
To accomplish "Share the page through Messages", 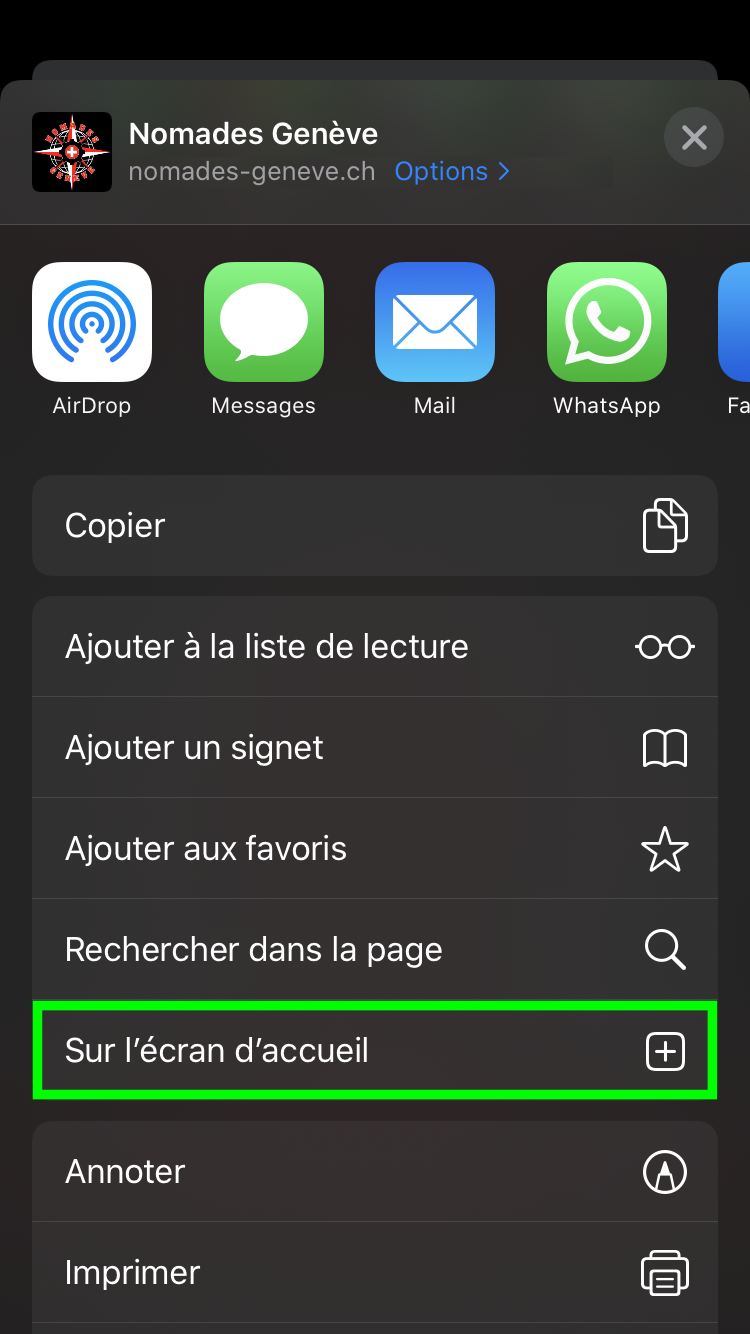I will [263, 322].
